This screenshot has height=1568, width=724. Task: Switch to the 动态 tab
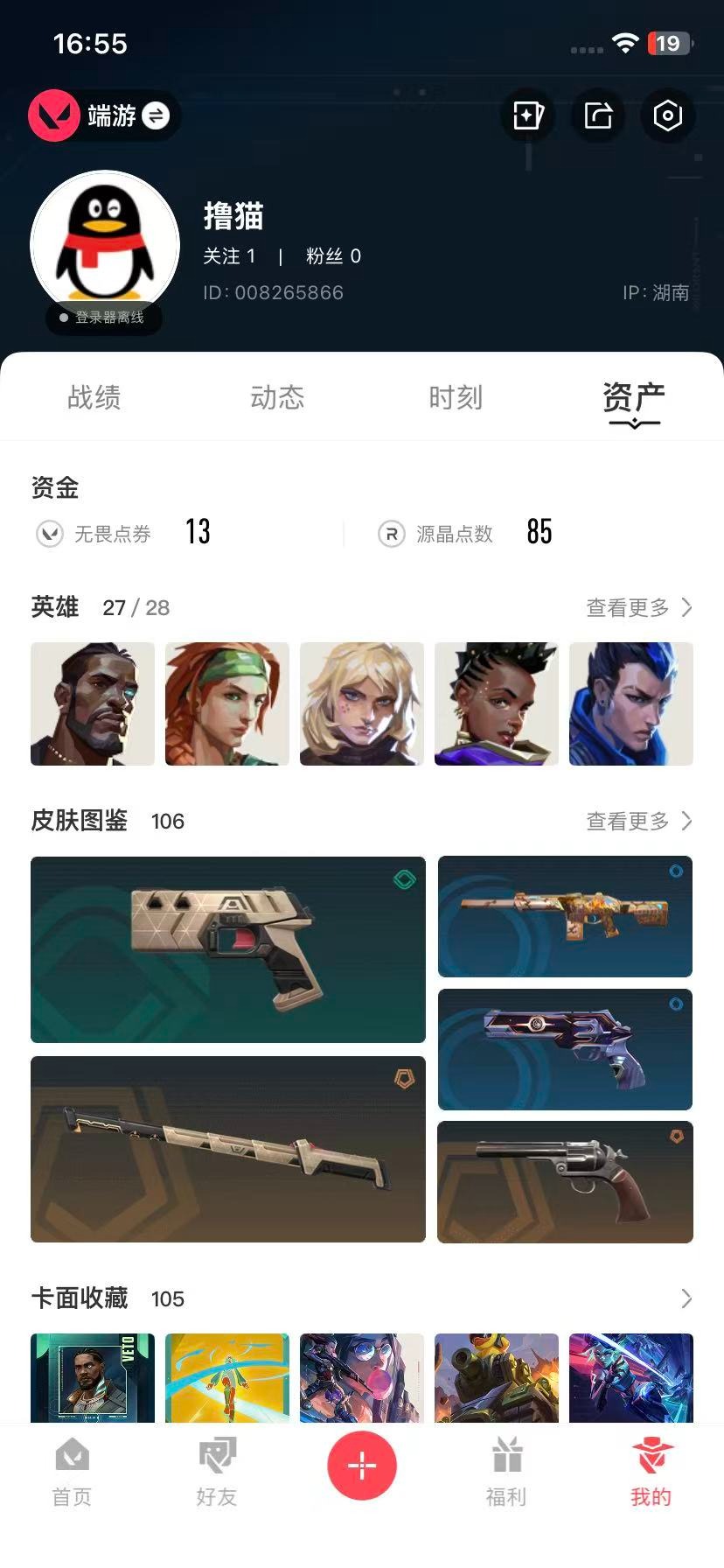[x=277, y=398]
